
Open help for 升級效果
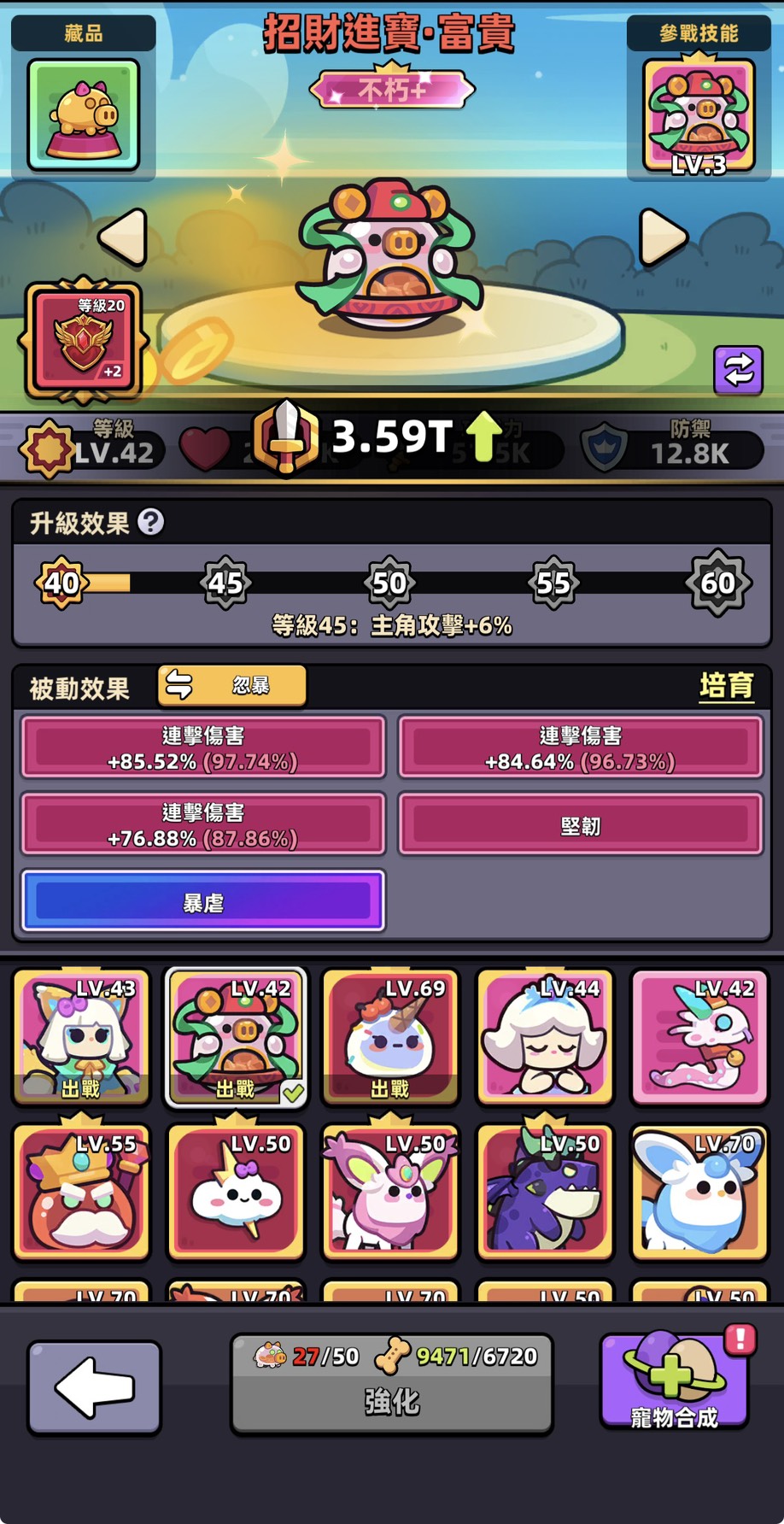coord(151,522)
